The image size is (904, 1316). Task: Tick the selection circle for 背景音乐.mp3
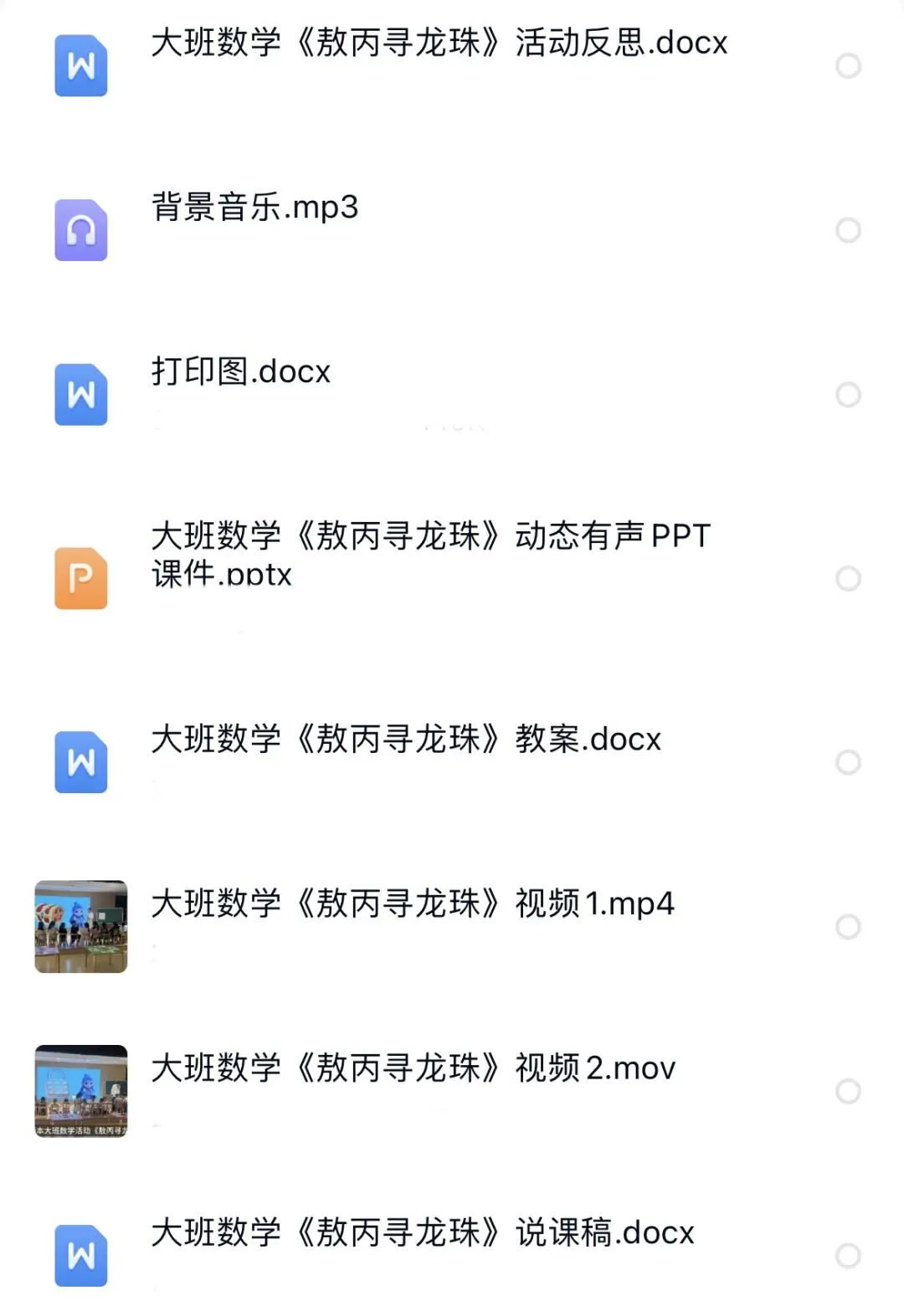848,230
